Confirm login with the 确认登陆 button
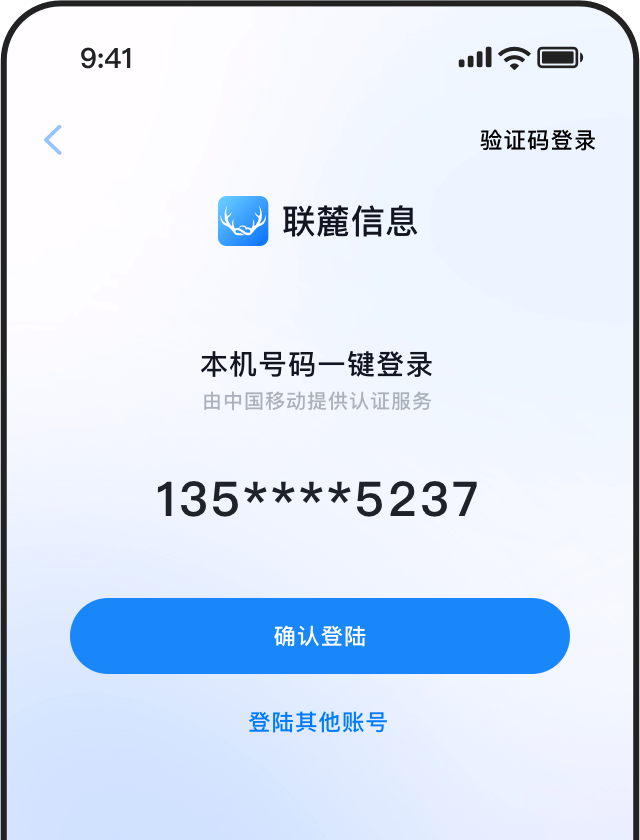640x840 pixels. coord(320,636)
